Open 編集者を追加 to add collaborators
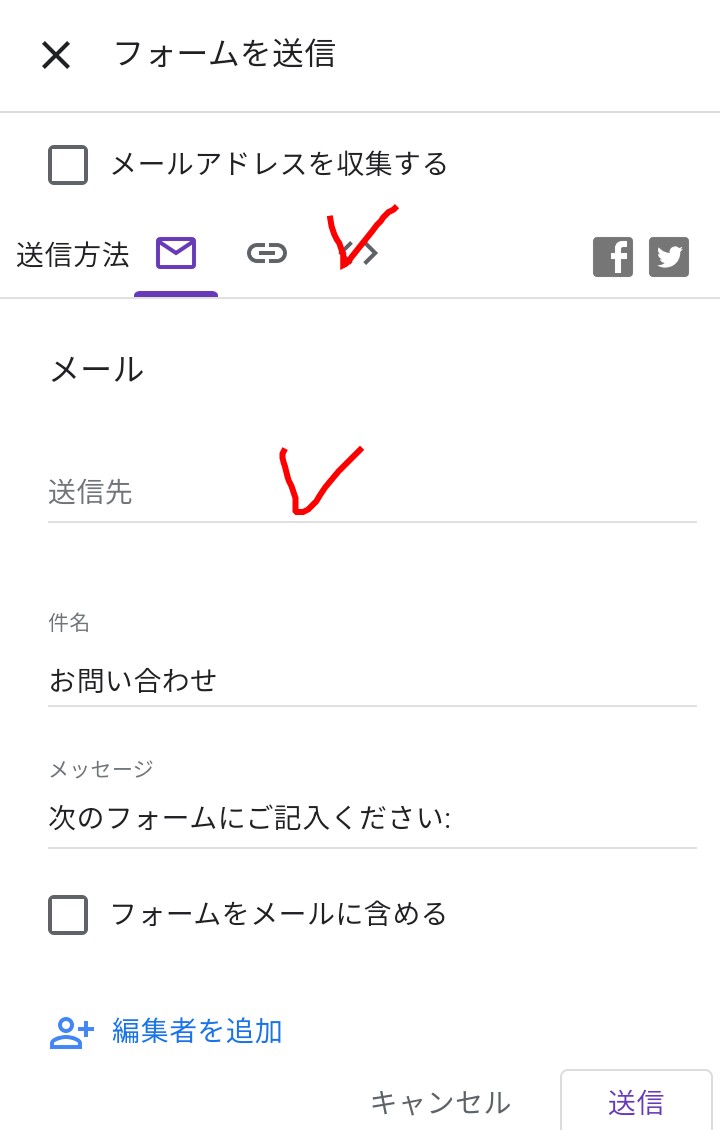 pyautogui.click(x=166, y=1031)
